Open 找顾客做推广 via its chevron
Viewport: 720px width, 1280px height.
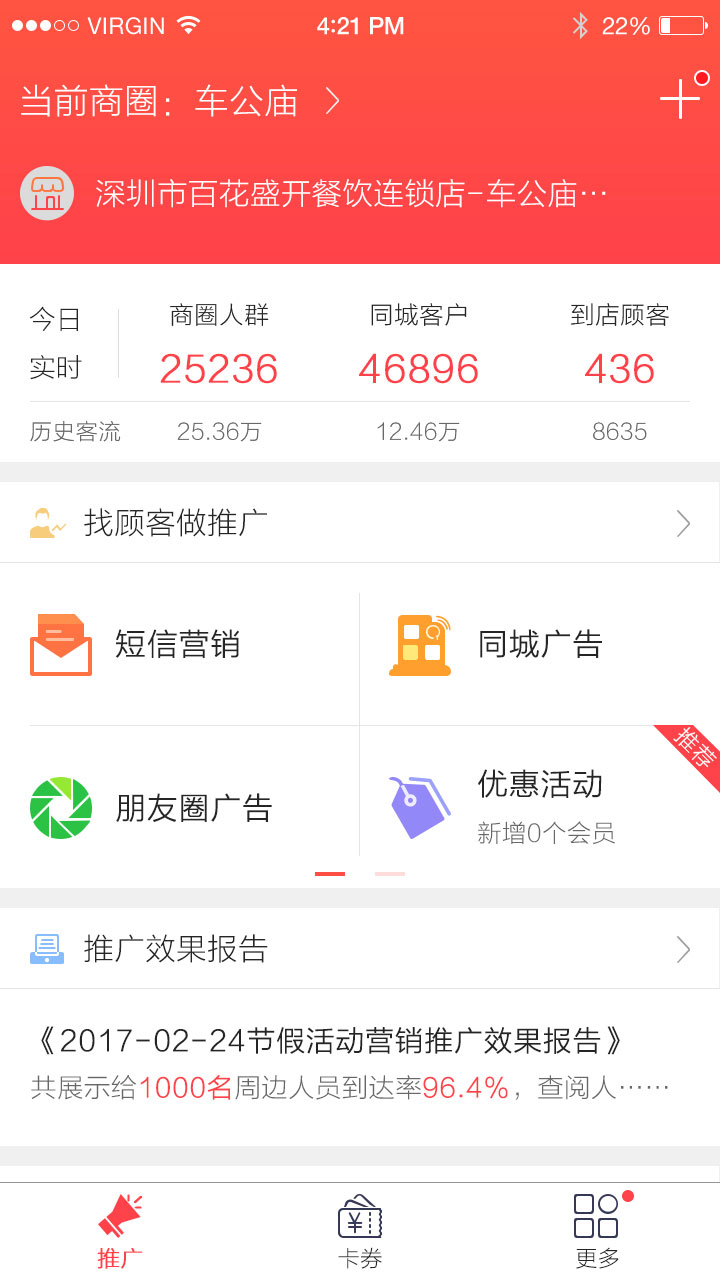click(x=682, y=522)
